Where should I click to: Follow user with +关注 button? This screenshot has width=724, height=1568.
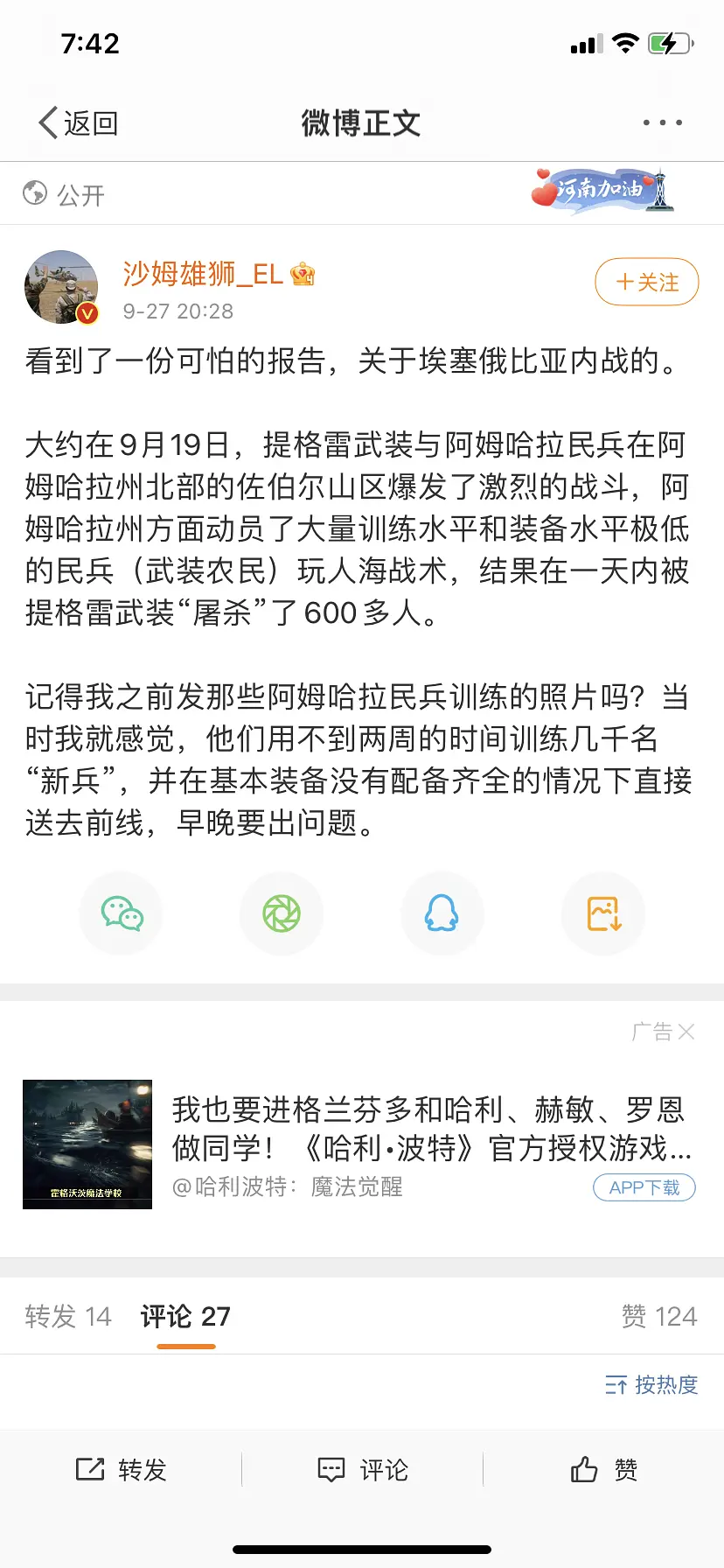[646, 282]
